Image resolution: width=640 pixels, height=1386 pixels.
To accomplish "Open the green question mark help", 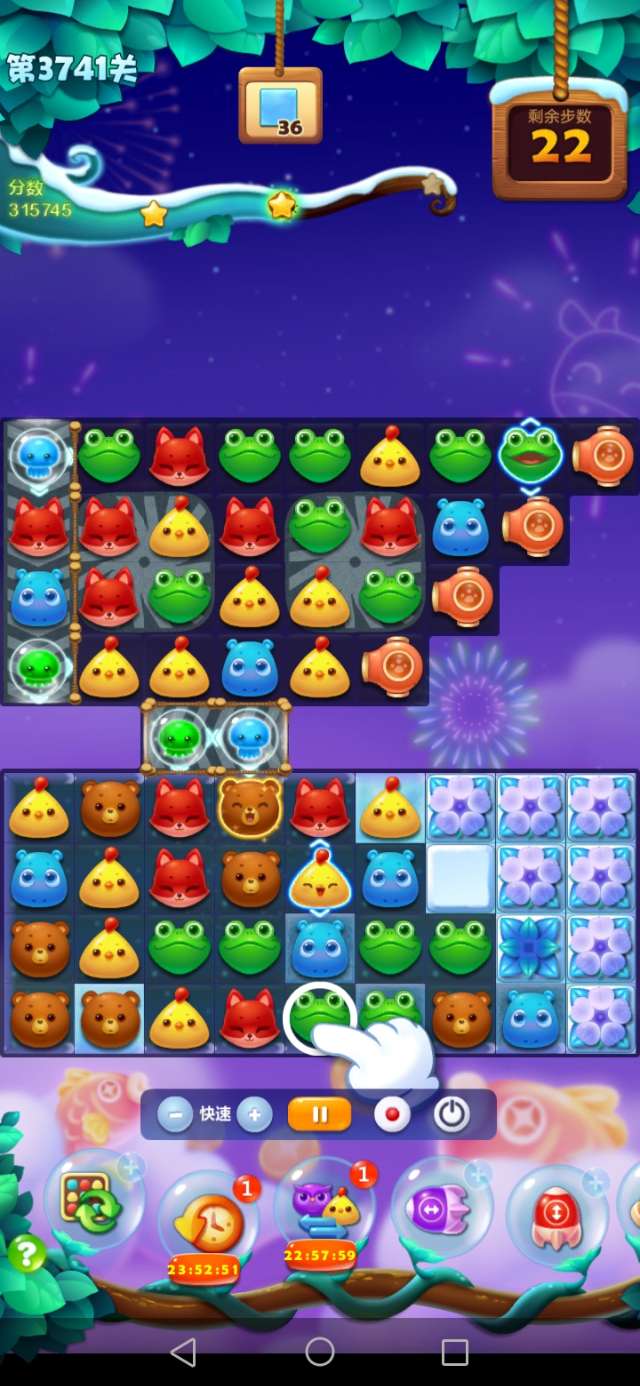I will [27, 1253].
